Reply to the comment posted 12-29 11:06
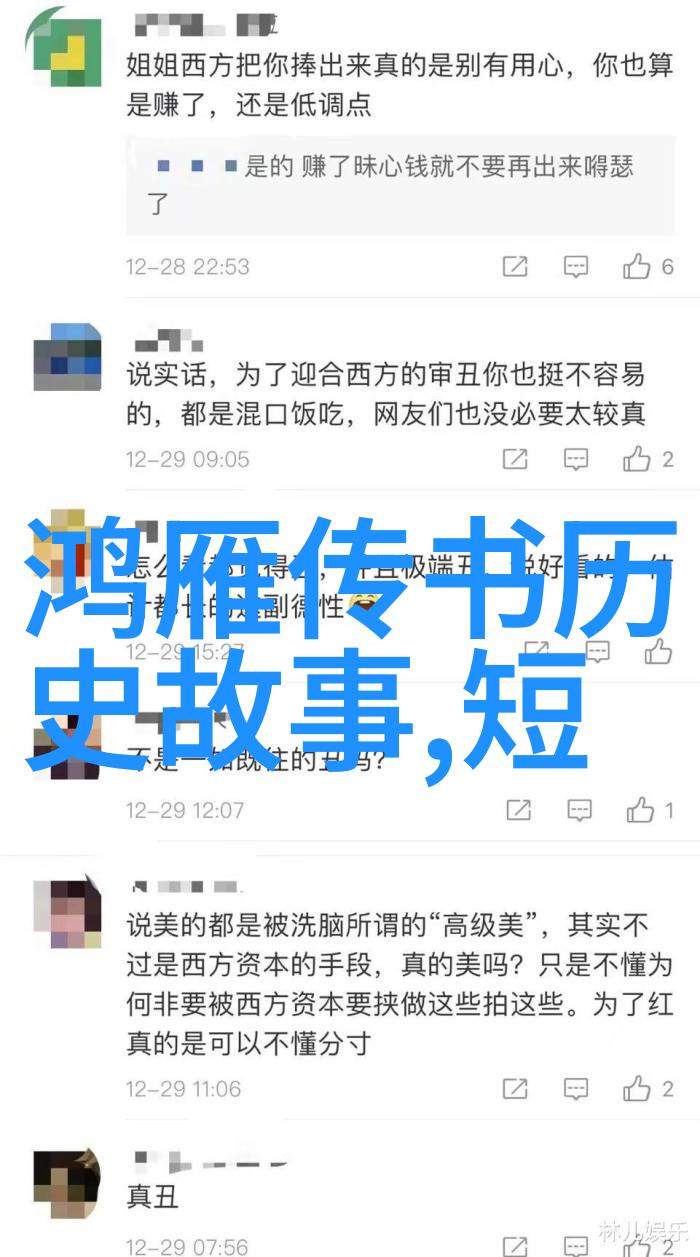 (576, 1088)
